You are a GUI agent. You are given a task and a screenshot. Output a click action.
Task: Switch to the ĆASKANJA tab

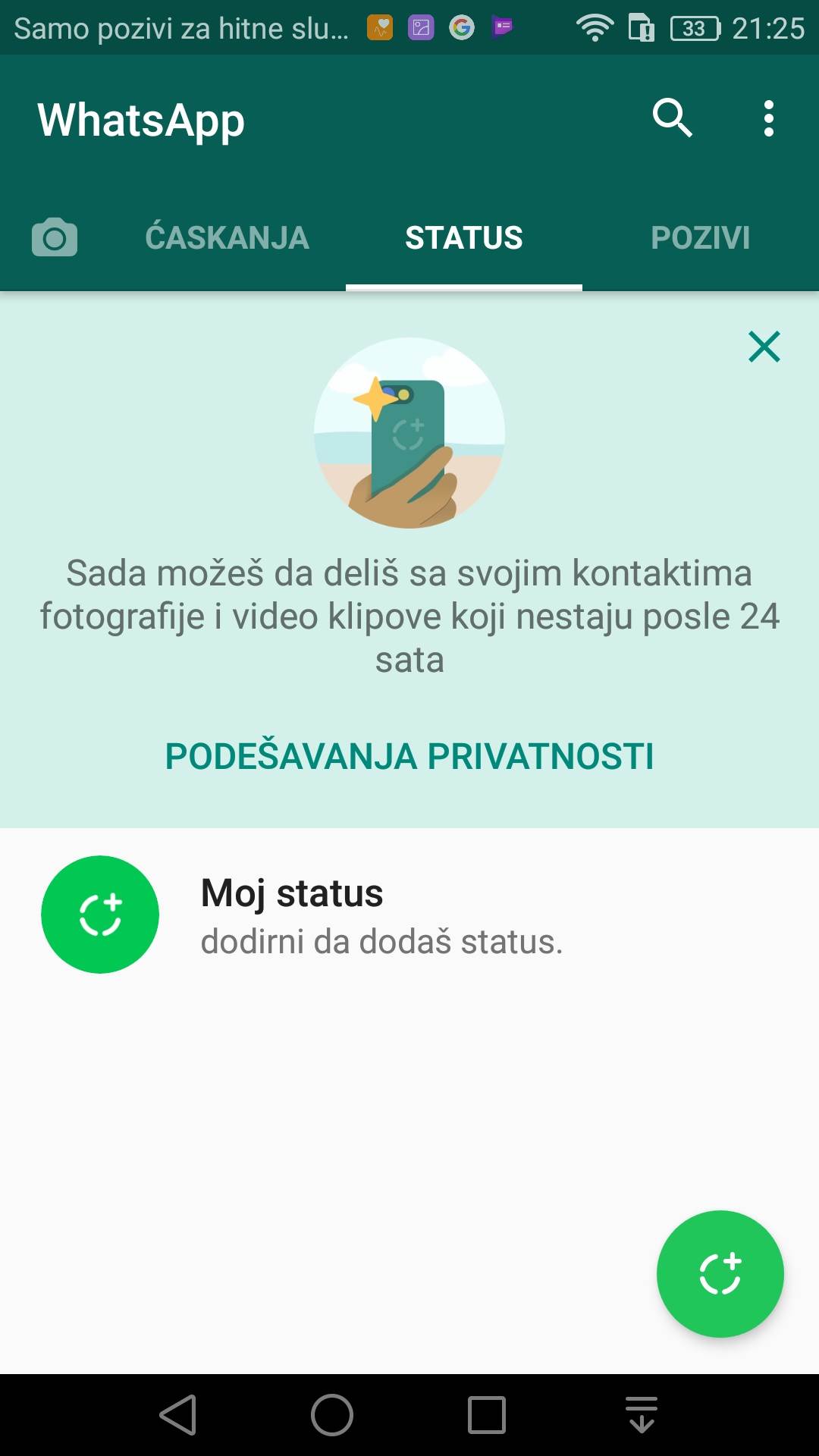click(227, 237)
